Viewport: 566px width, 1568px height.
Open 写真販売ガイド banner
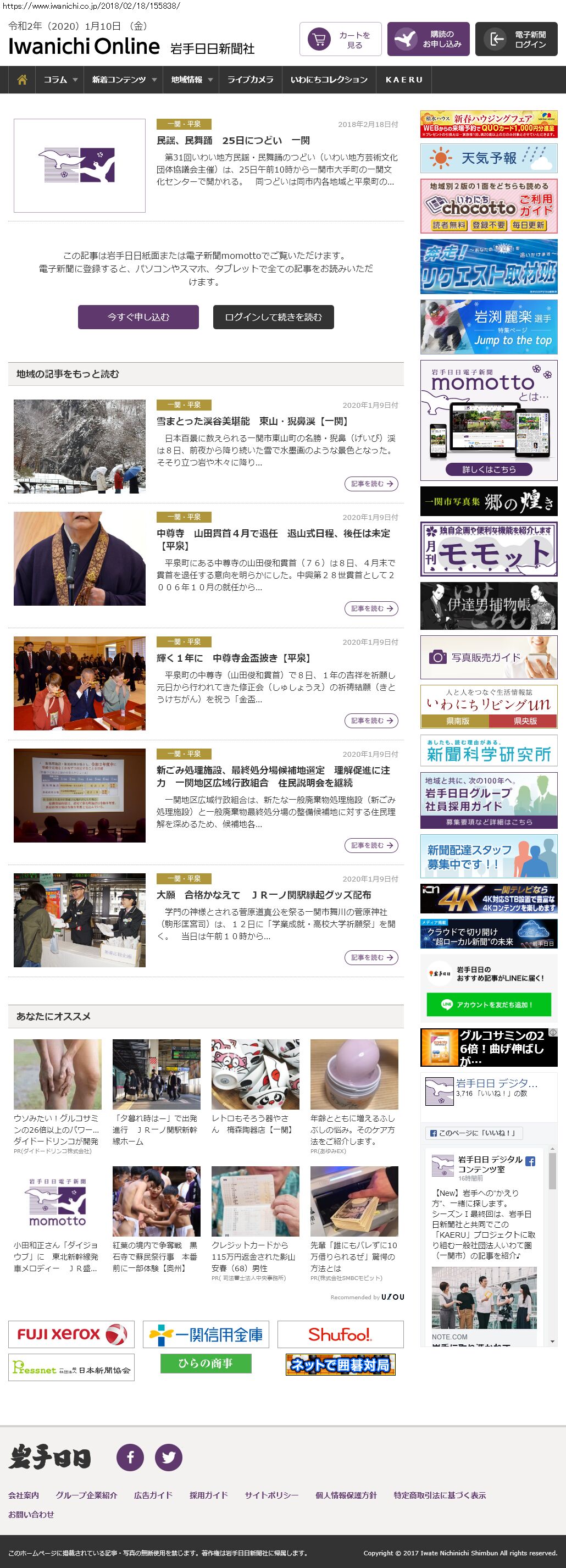[x=489, y=657]
